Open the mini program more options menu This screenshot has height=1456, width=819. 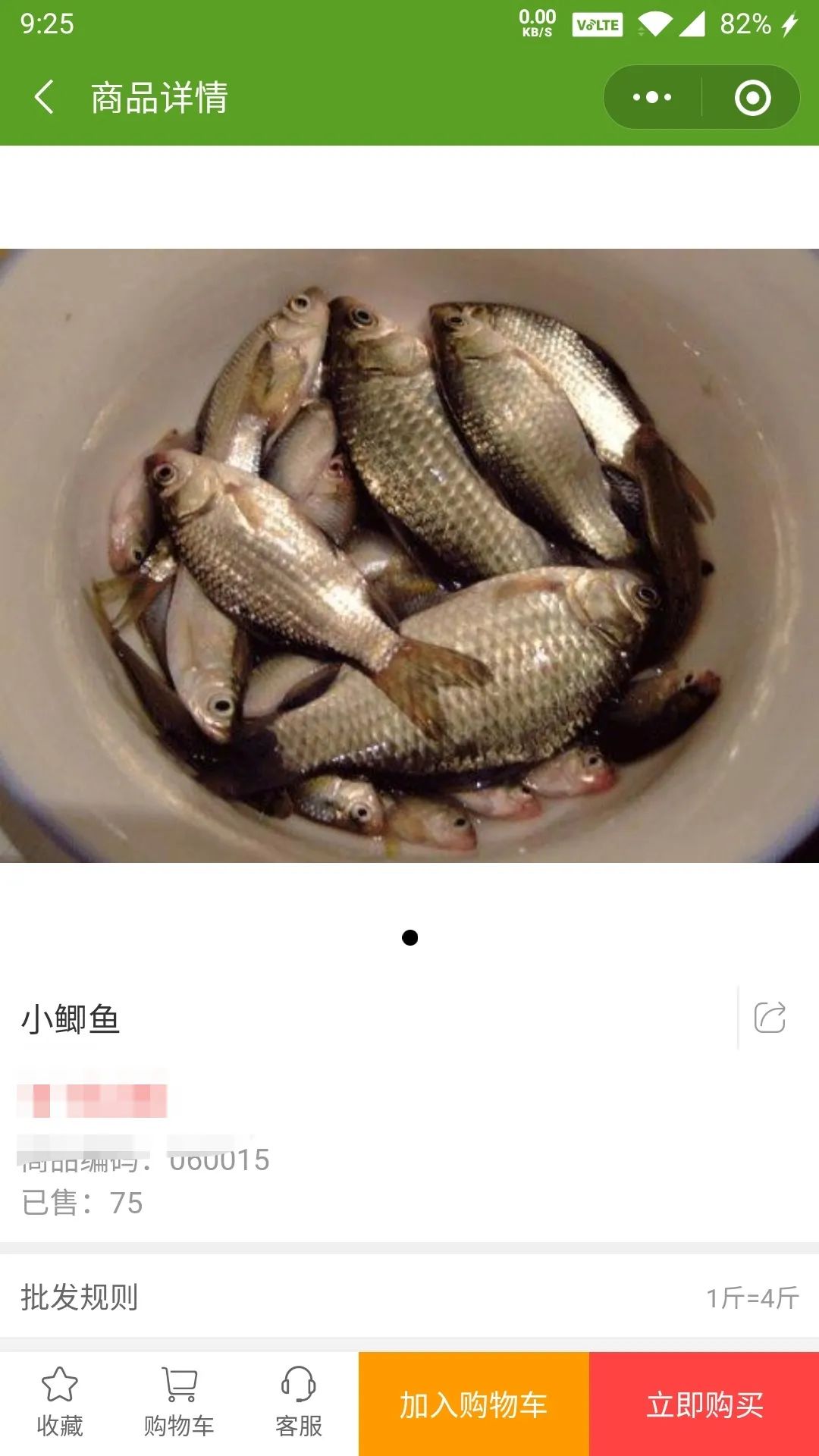point(652,98)
